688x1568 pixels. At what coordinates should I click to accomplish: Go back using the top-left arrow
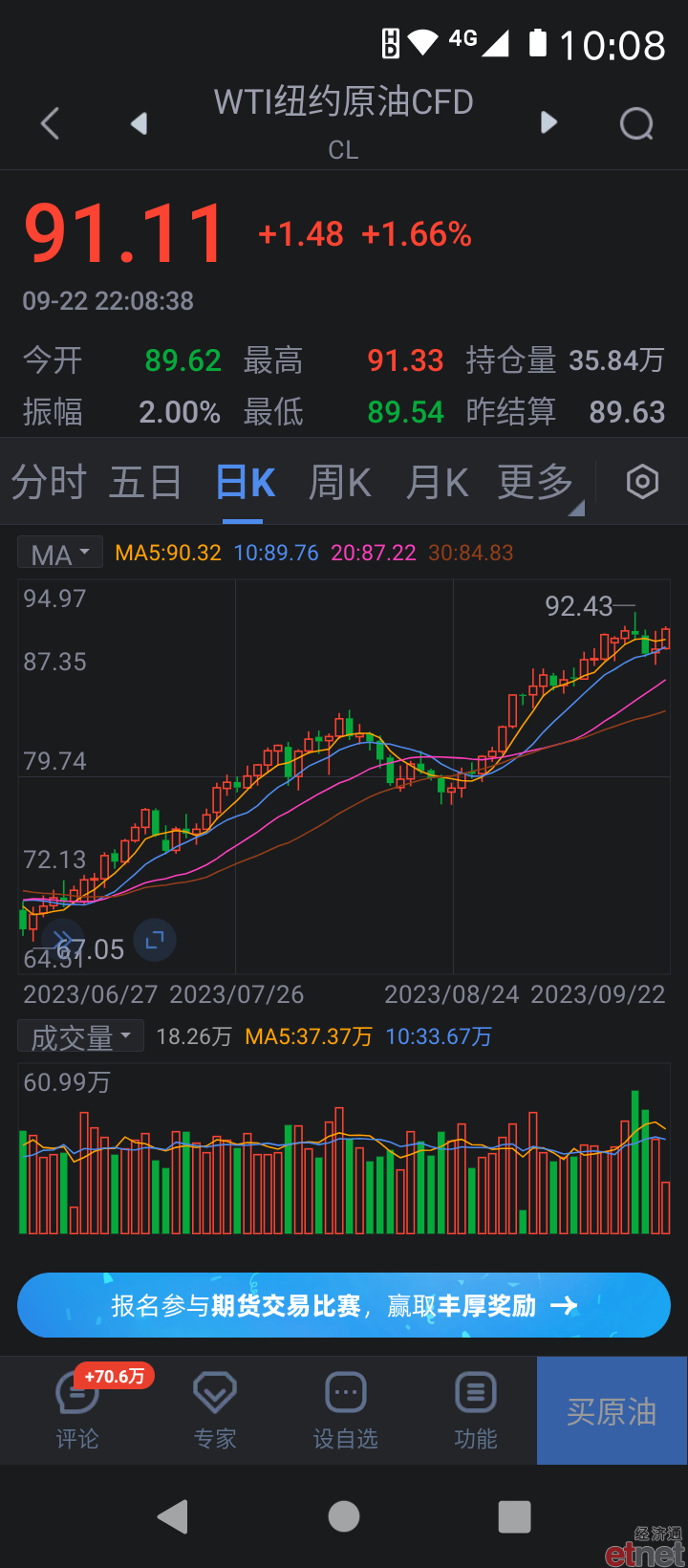pos(51,123)
